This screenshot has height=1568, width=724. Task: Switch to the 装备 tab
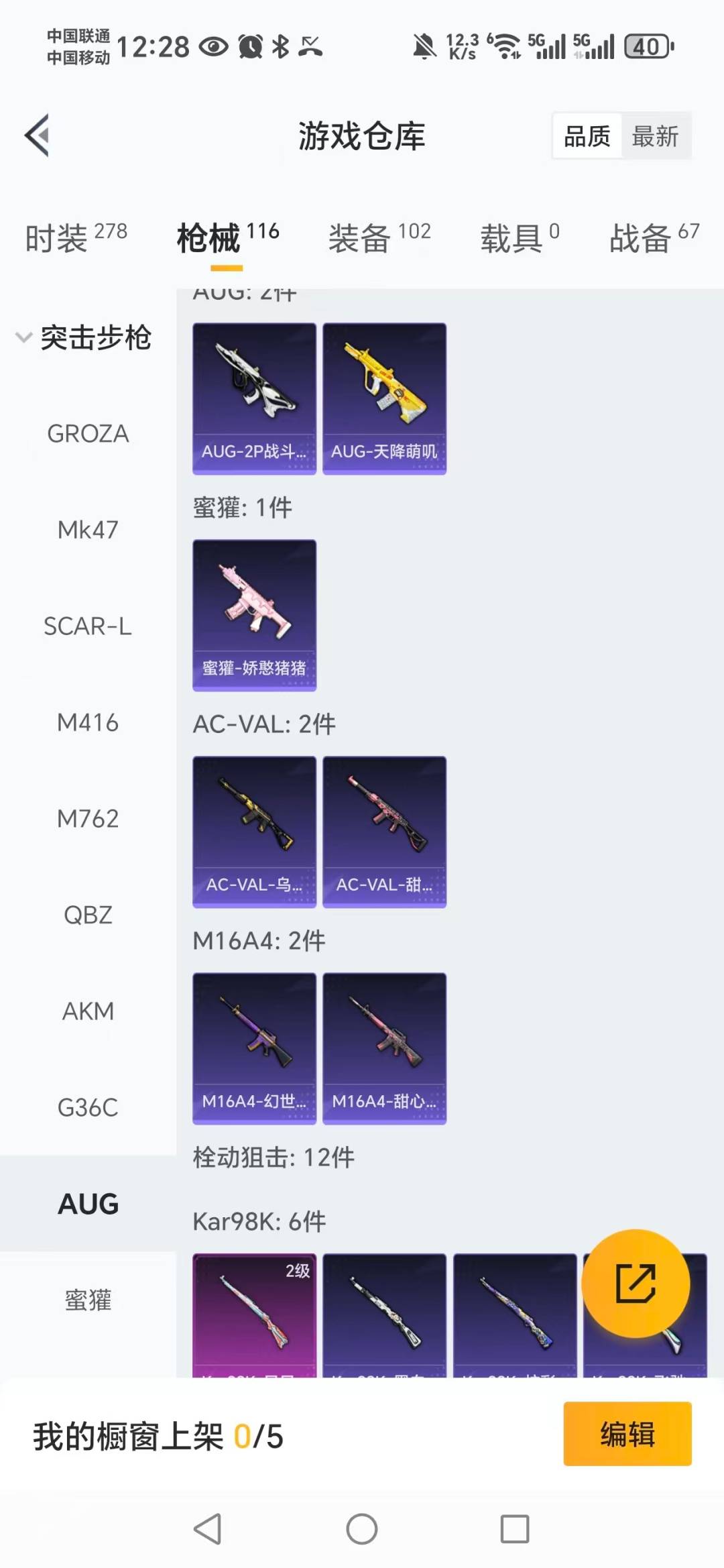pyautogui.click(x=379, y=238)
